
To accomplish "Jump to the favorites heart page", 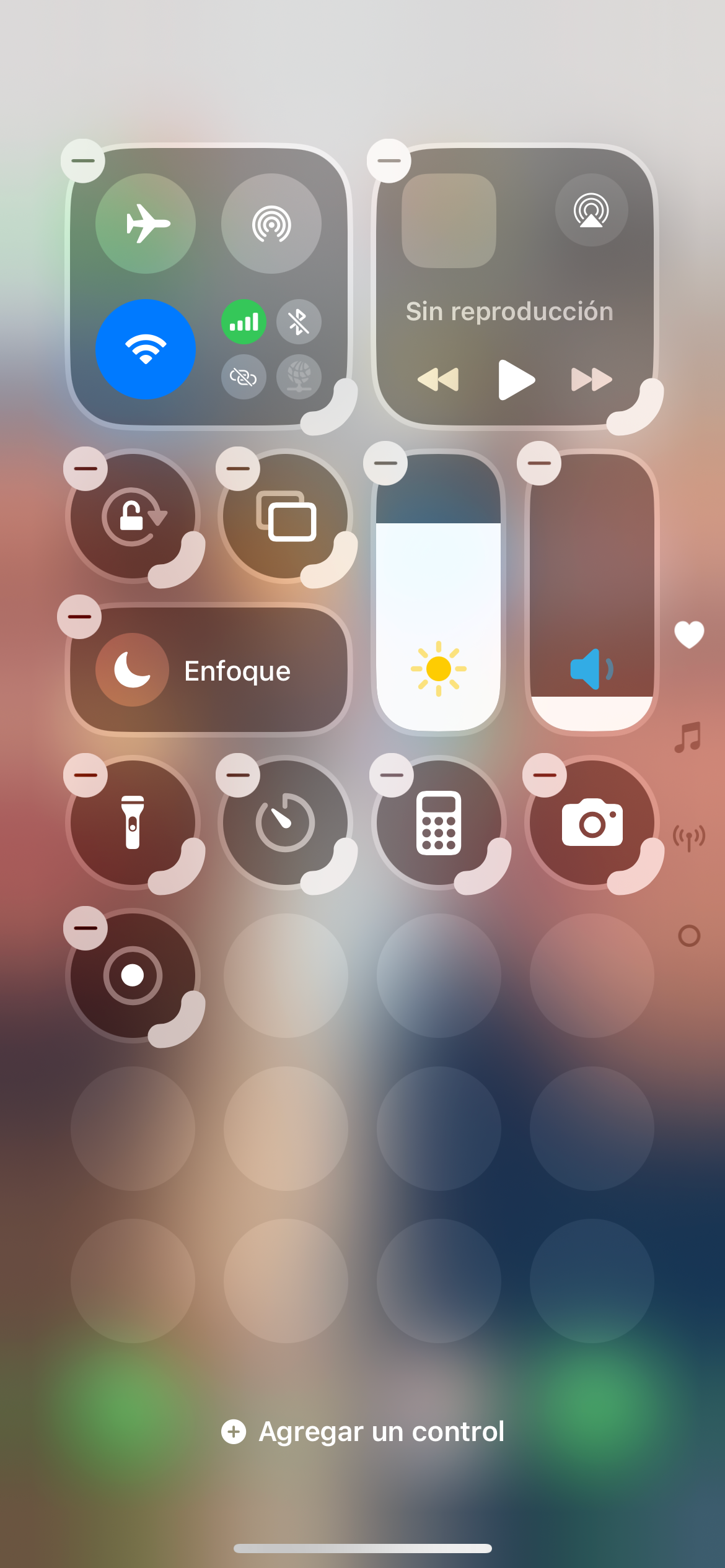I will click(x=689, y=635).
